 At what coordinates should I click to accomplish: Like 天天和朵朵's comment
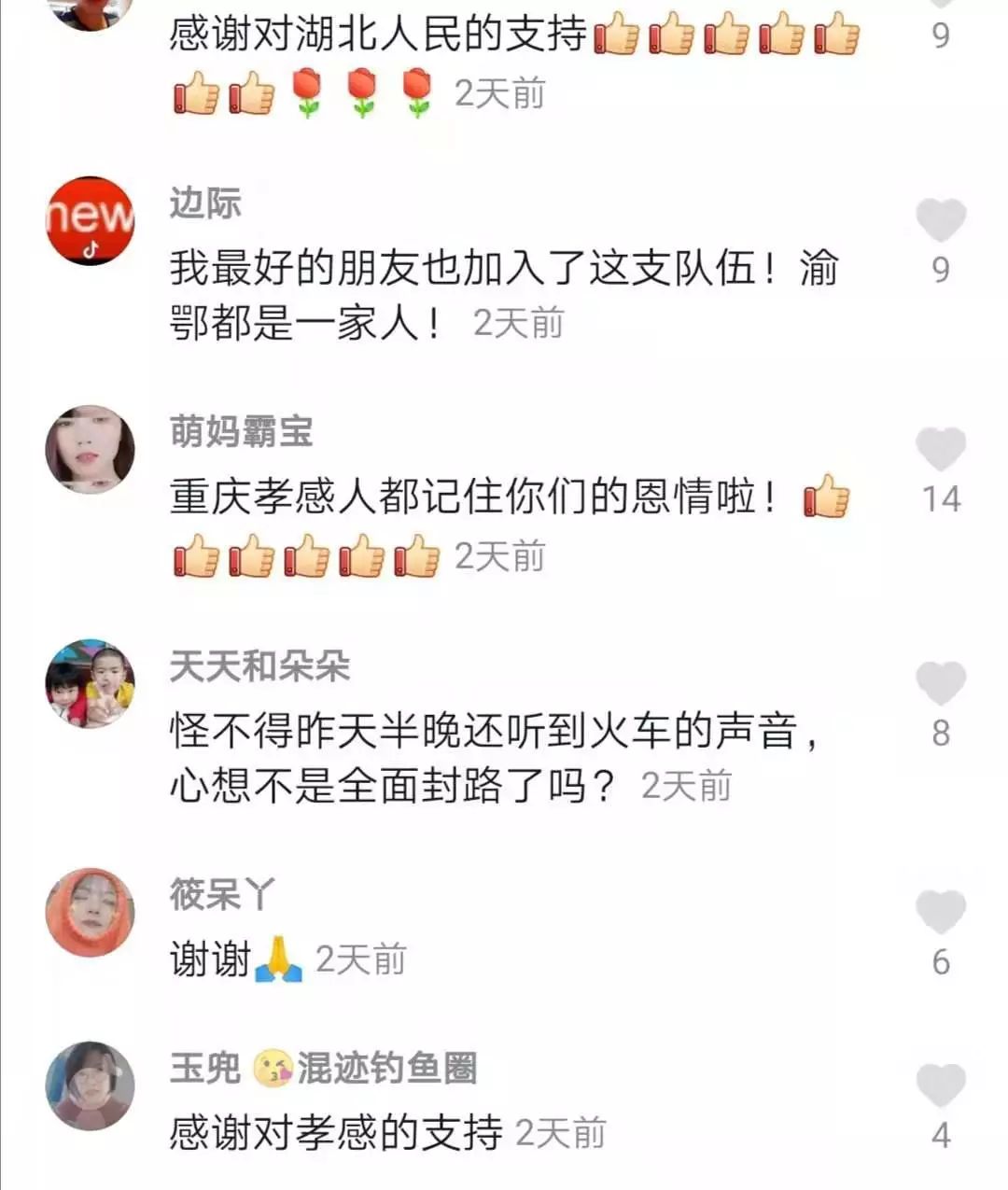point(940,683)
